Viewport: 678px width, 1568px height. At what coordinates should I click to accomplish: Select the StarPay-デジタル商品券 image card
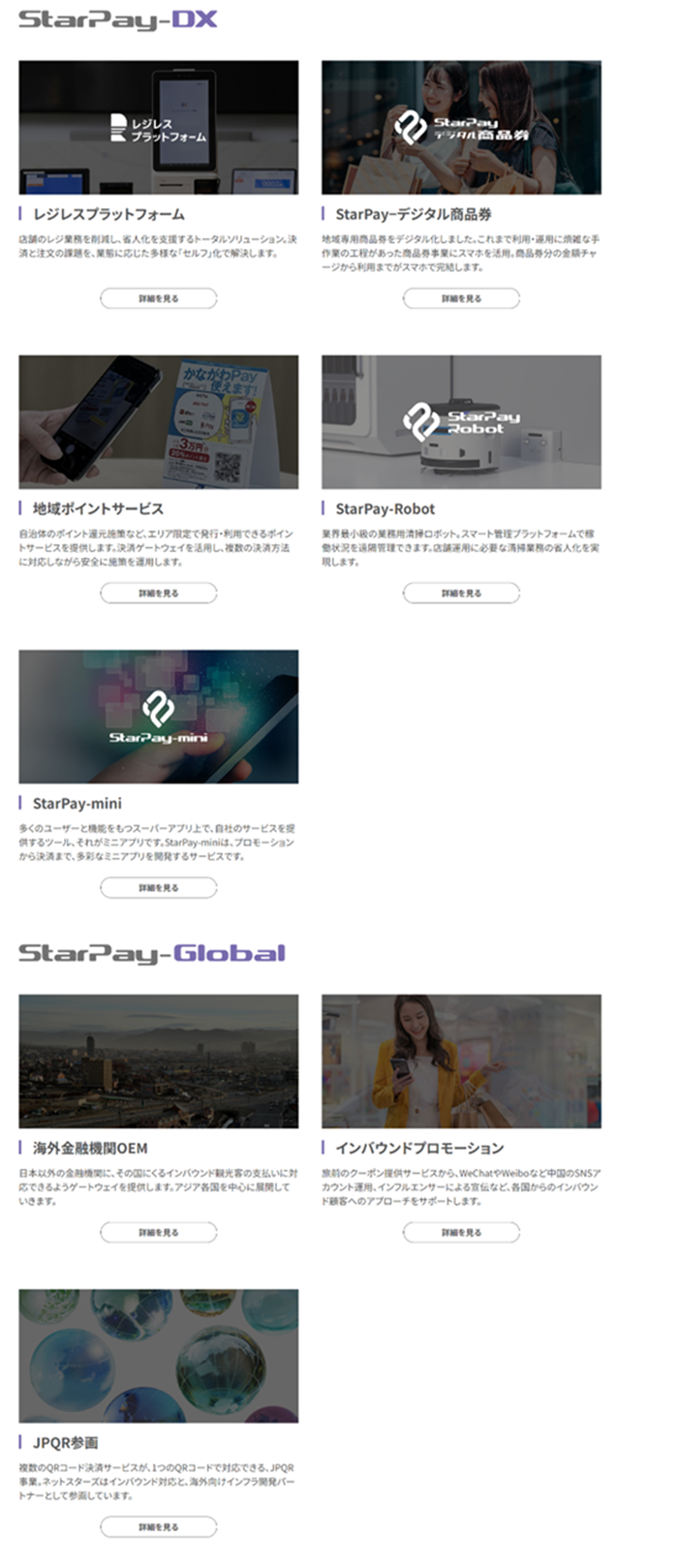click(x=461, y=127)
